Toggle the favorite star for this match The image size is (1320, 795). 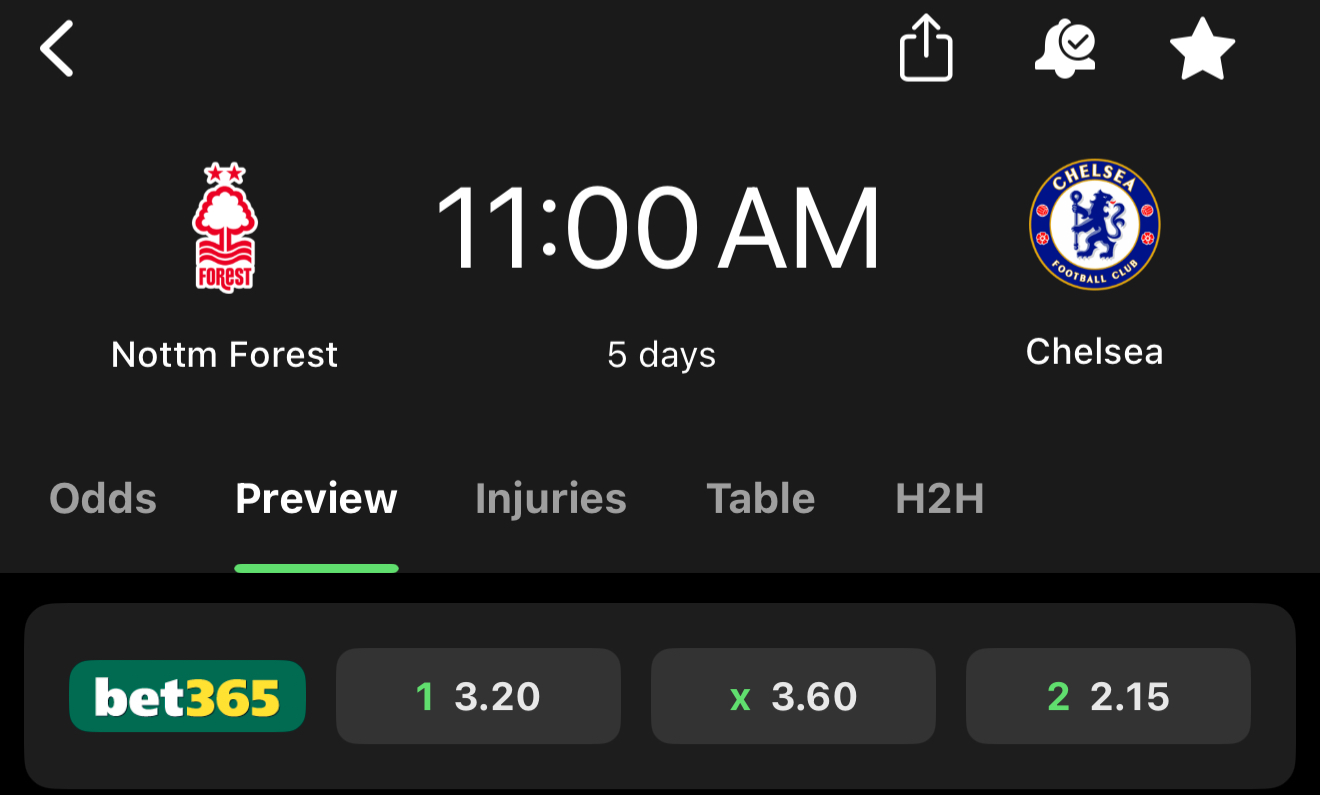point(1202,49)
